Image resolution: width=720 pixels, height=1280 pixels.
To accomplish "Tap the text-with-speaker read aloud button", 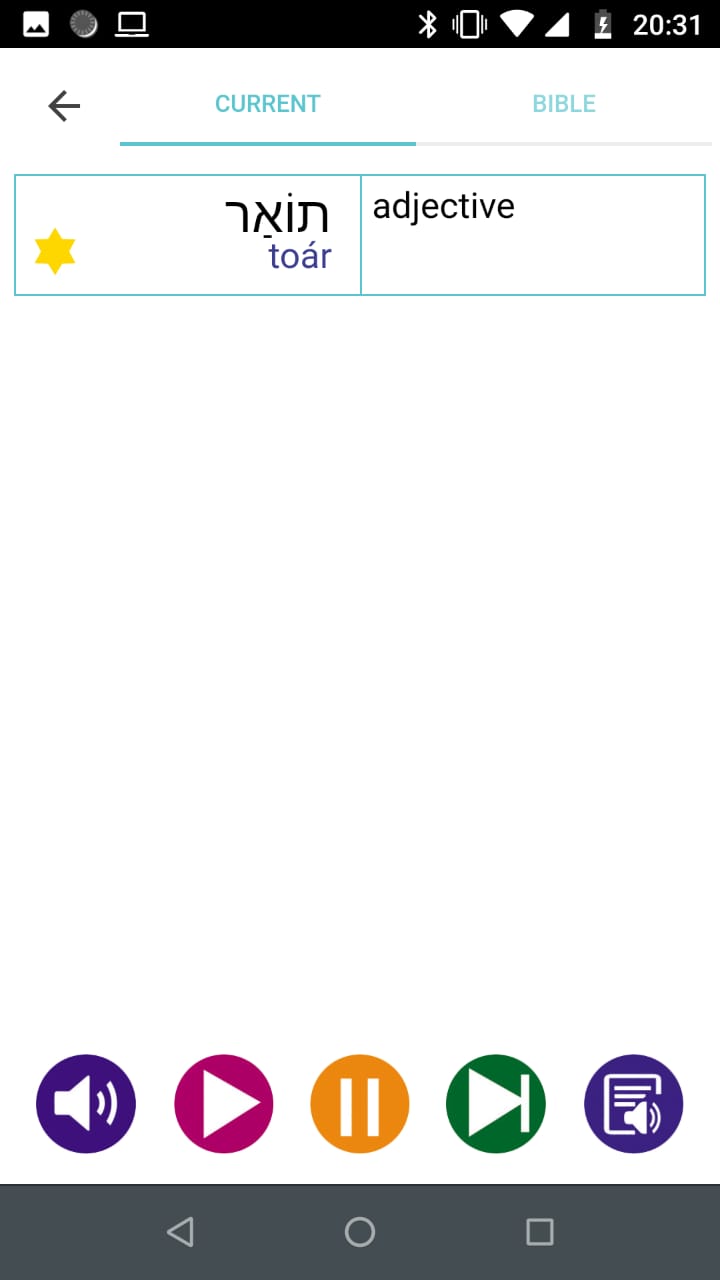I will pos(633,1104).
